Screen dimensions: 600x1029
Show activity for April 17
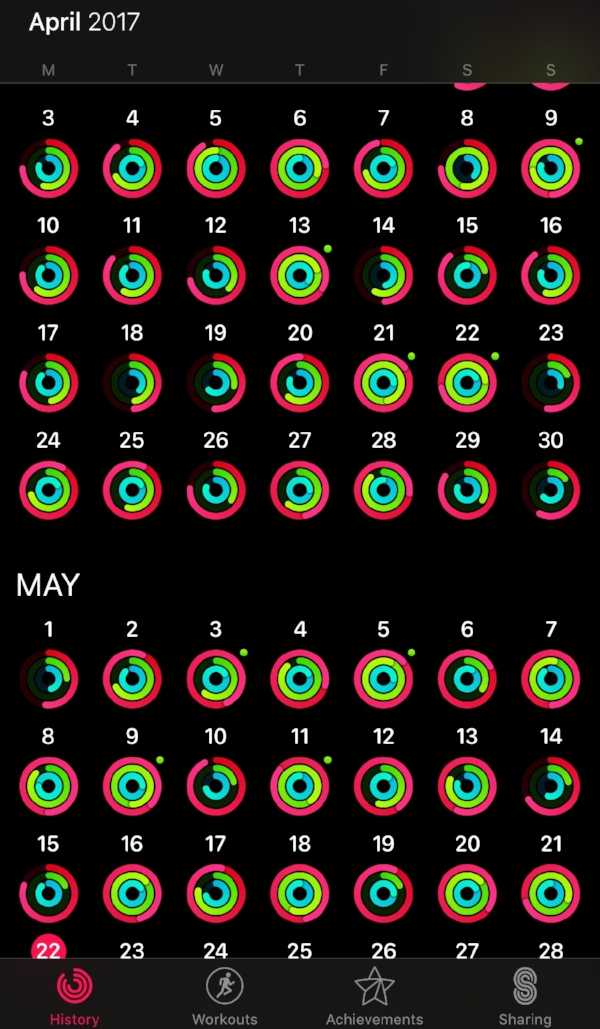[49, 383]
